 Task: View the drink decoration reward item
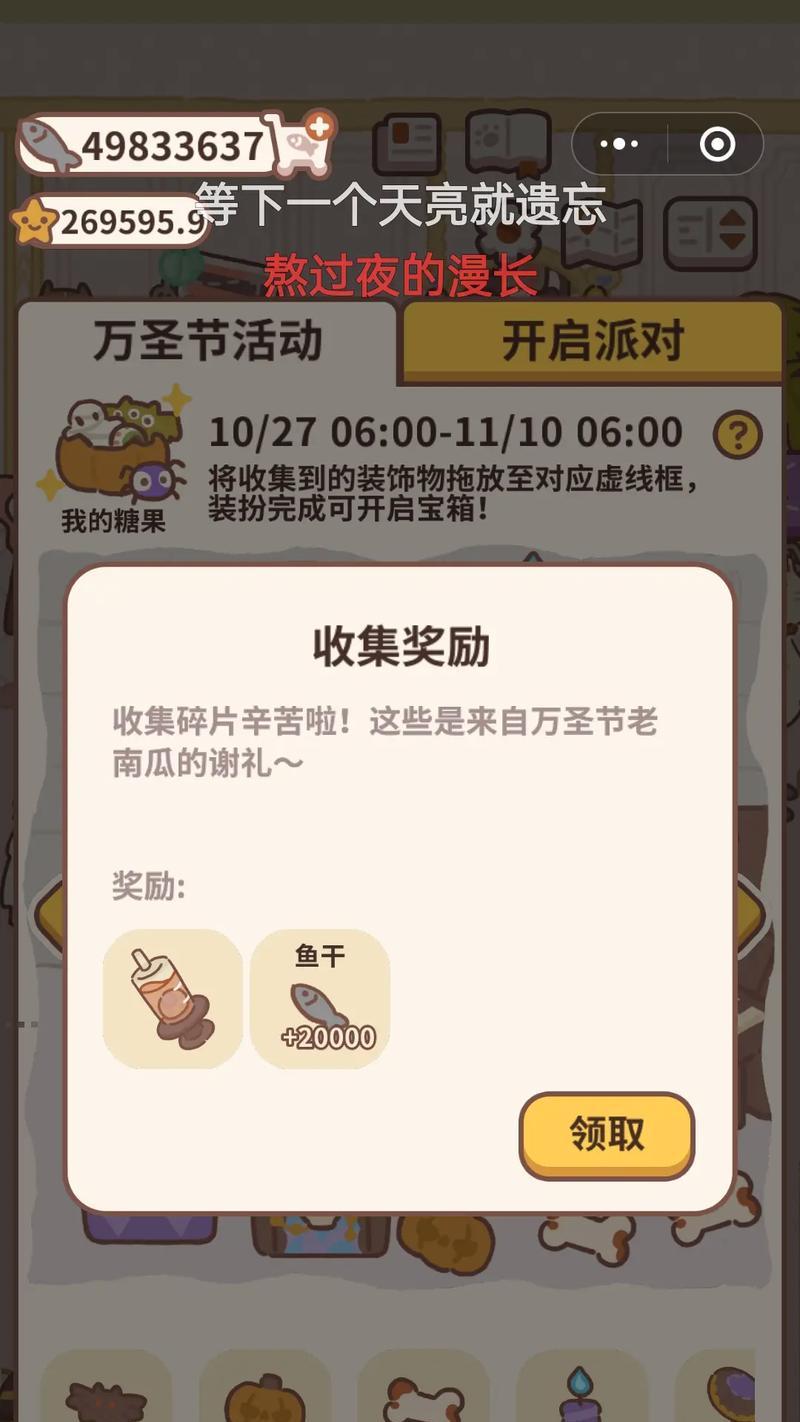172,999
